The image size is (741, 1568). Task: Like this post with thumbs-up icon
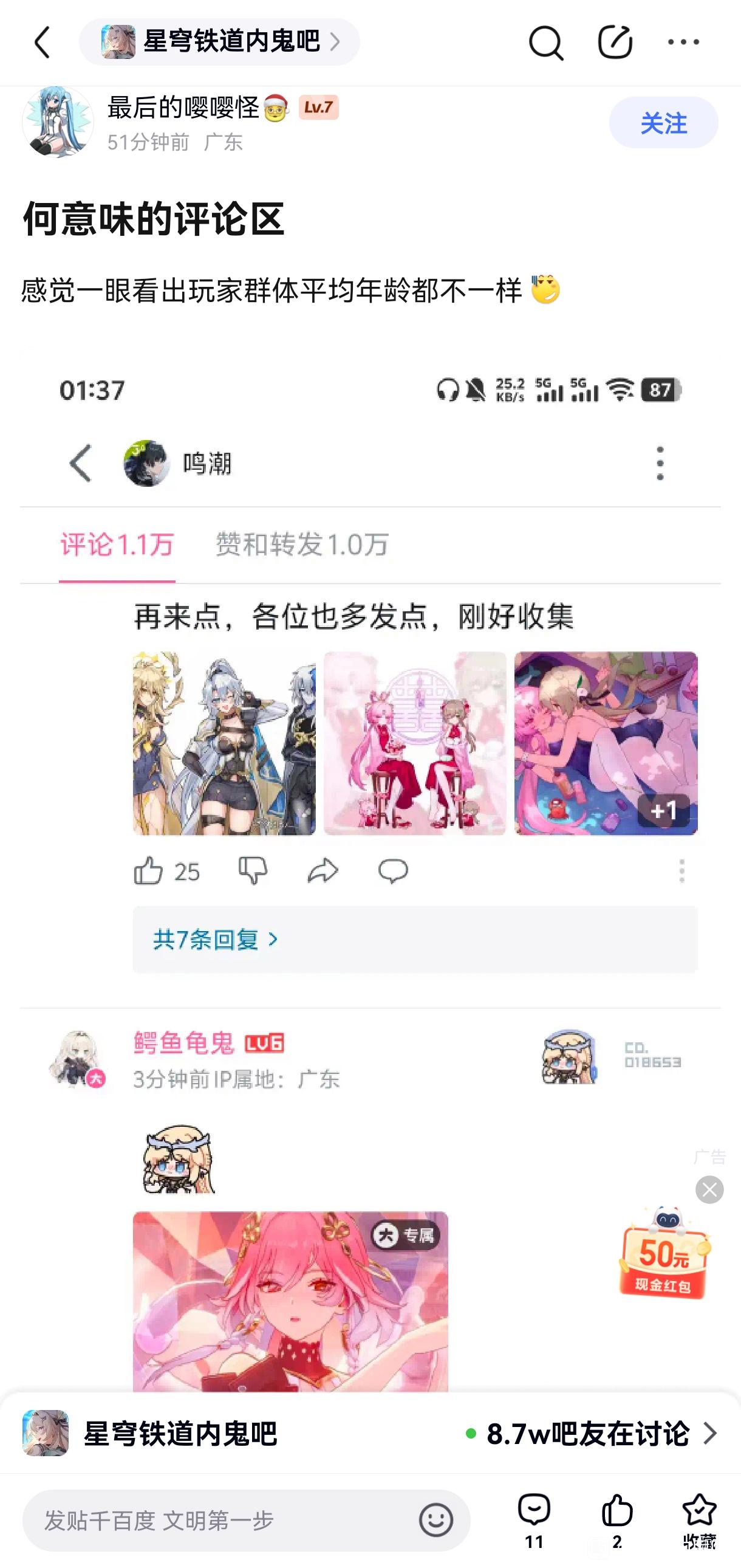(x=617, y=1521)
